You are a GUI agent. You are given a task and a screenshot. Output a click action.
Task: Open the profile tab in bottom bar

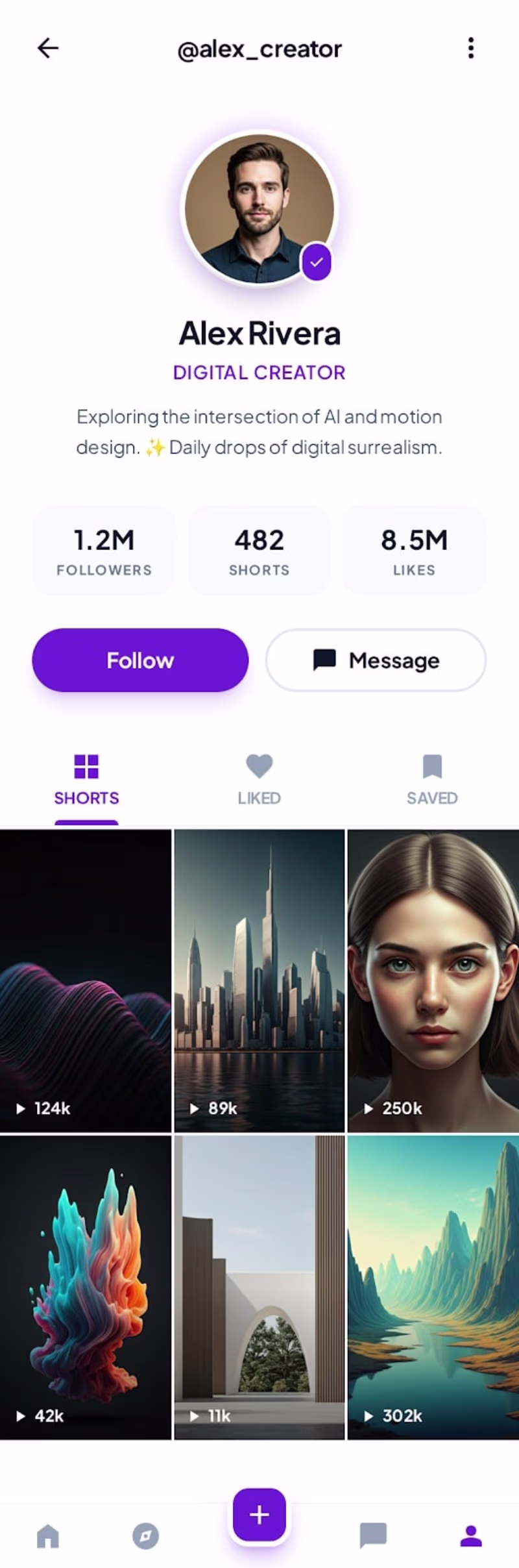[x=471, y=1536]
